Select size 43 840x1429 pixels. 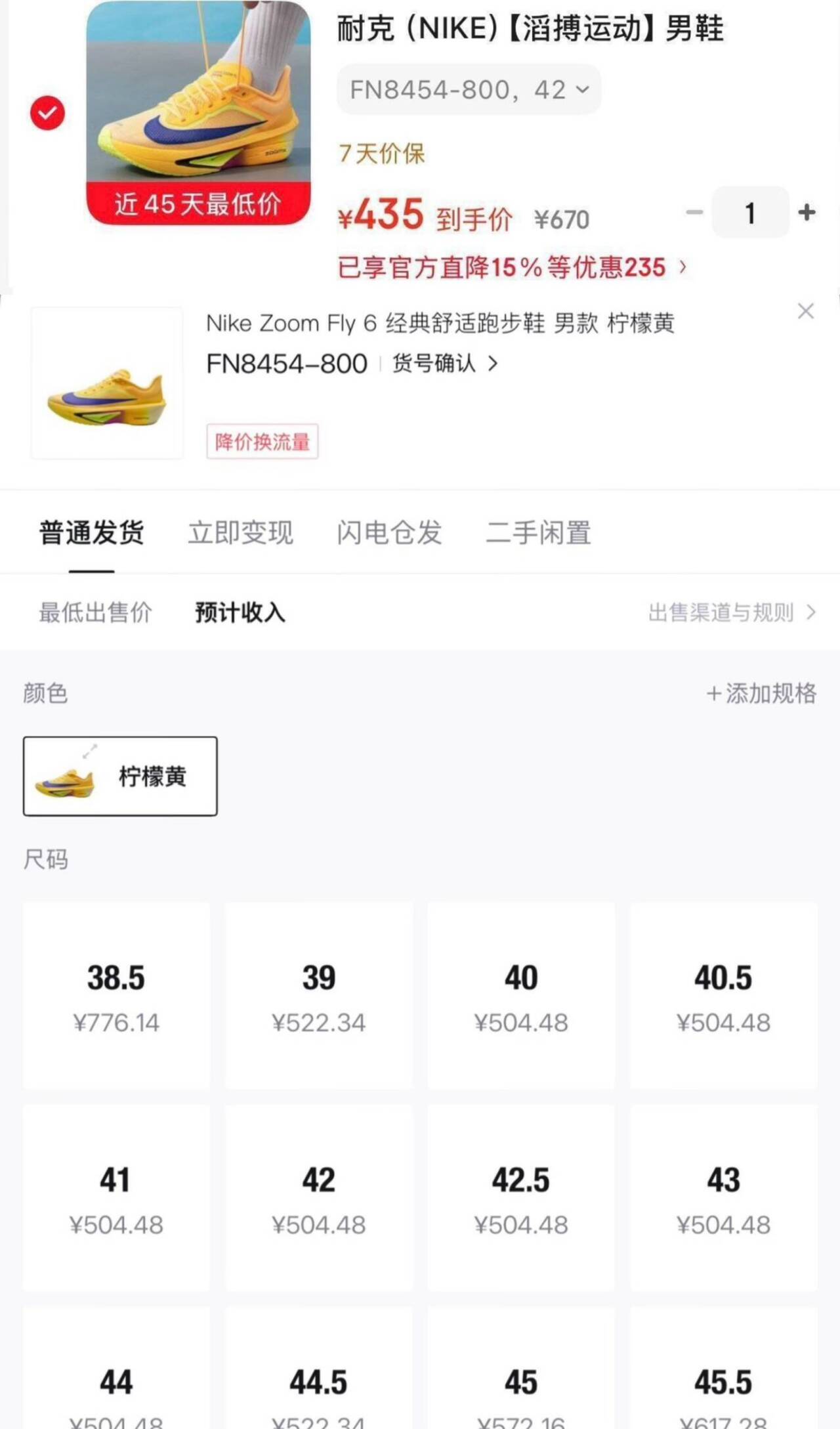tap(723, 1198)
